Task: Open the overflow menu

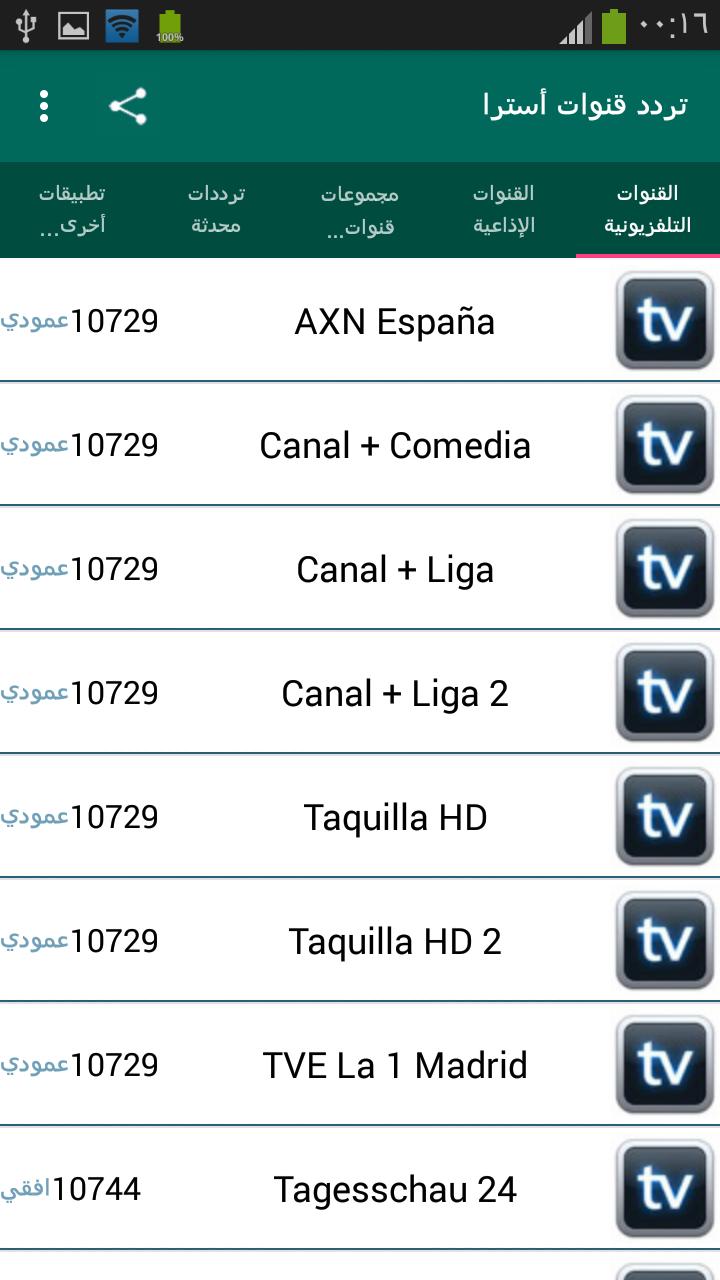Action: pyautogui.click(x=44, y=106)
